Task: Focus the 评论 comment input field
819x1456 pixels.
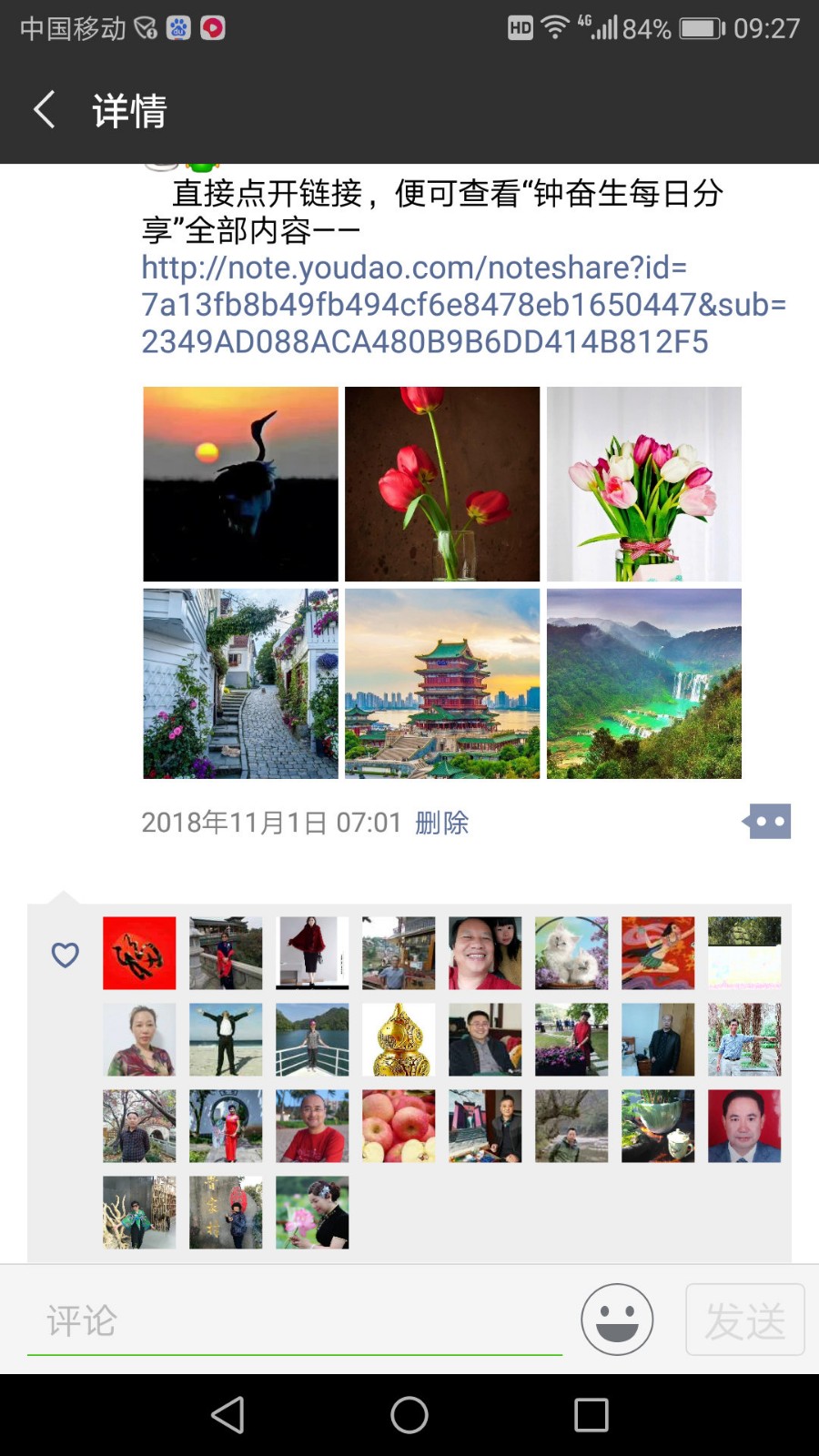Action: 294,1320
